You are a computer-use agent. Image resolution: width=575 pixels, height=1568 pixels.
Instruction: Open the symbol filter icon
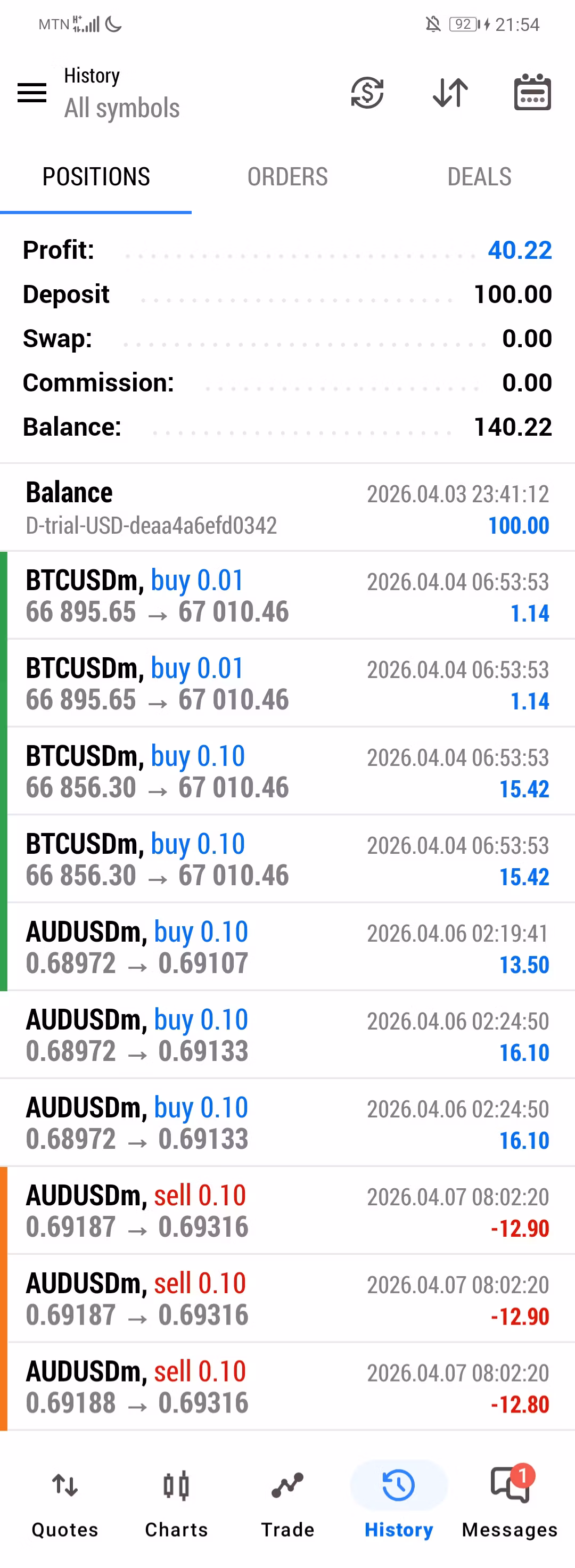367,93
